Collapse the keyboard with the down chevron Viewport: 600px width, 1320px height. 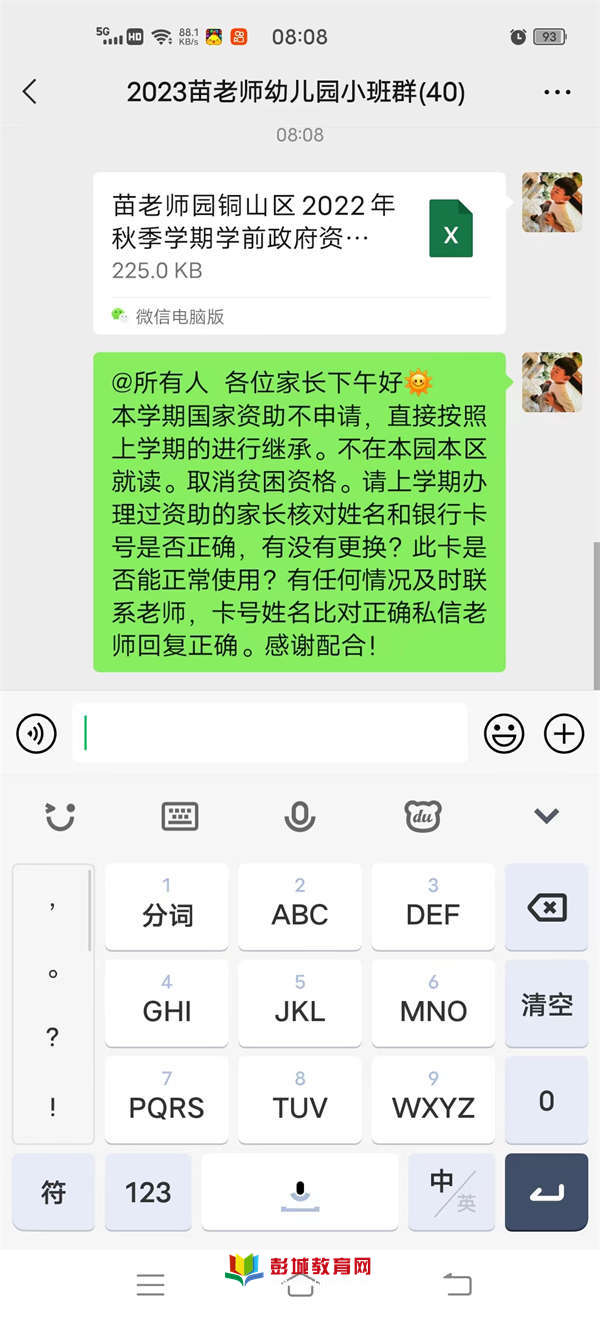(x=546, y=816)
